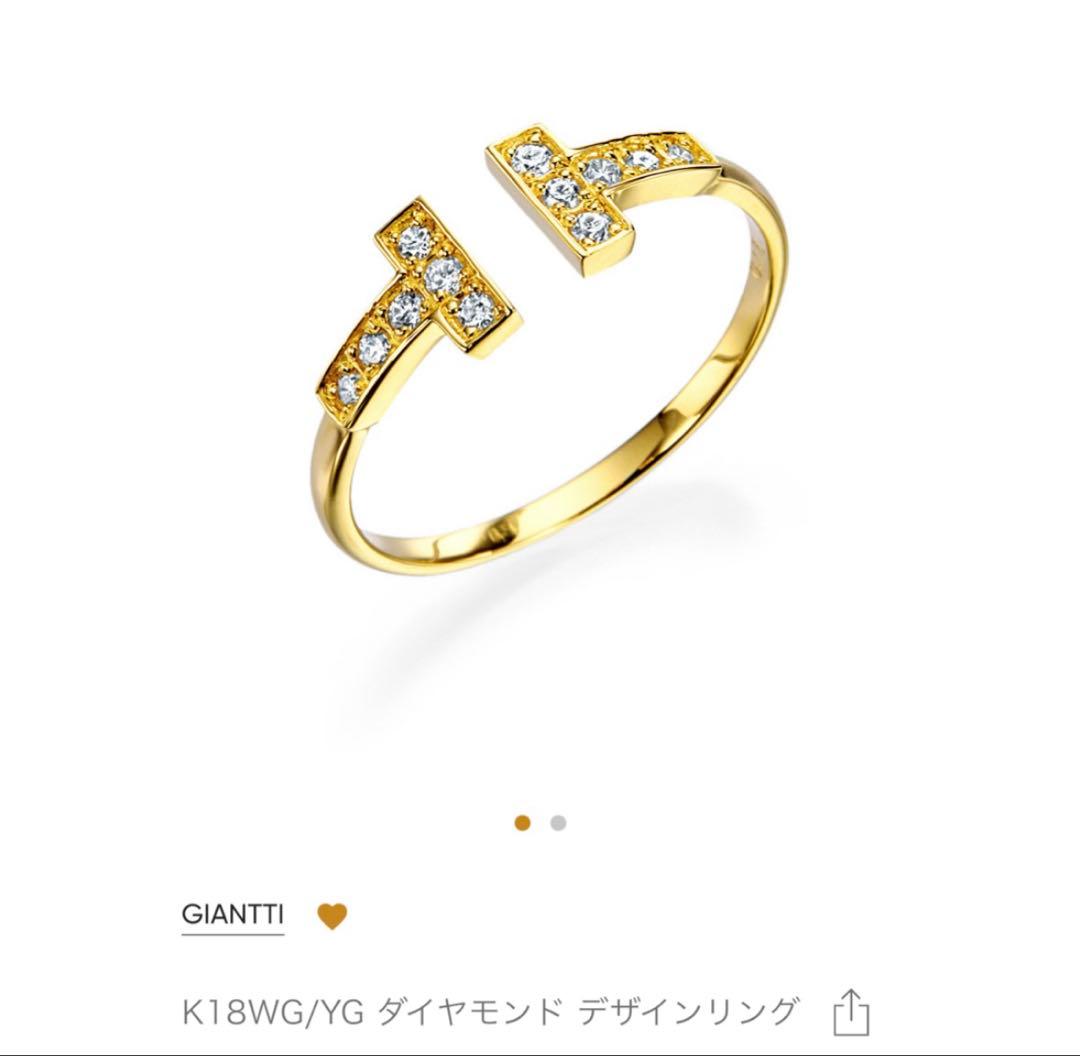The image size is (1080, 1056).
Task: Switch to the second image with the gray dot
Action: coord(558,823)
